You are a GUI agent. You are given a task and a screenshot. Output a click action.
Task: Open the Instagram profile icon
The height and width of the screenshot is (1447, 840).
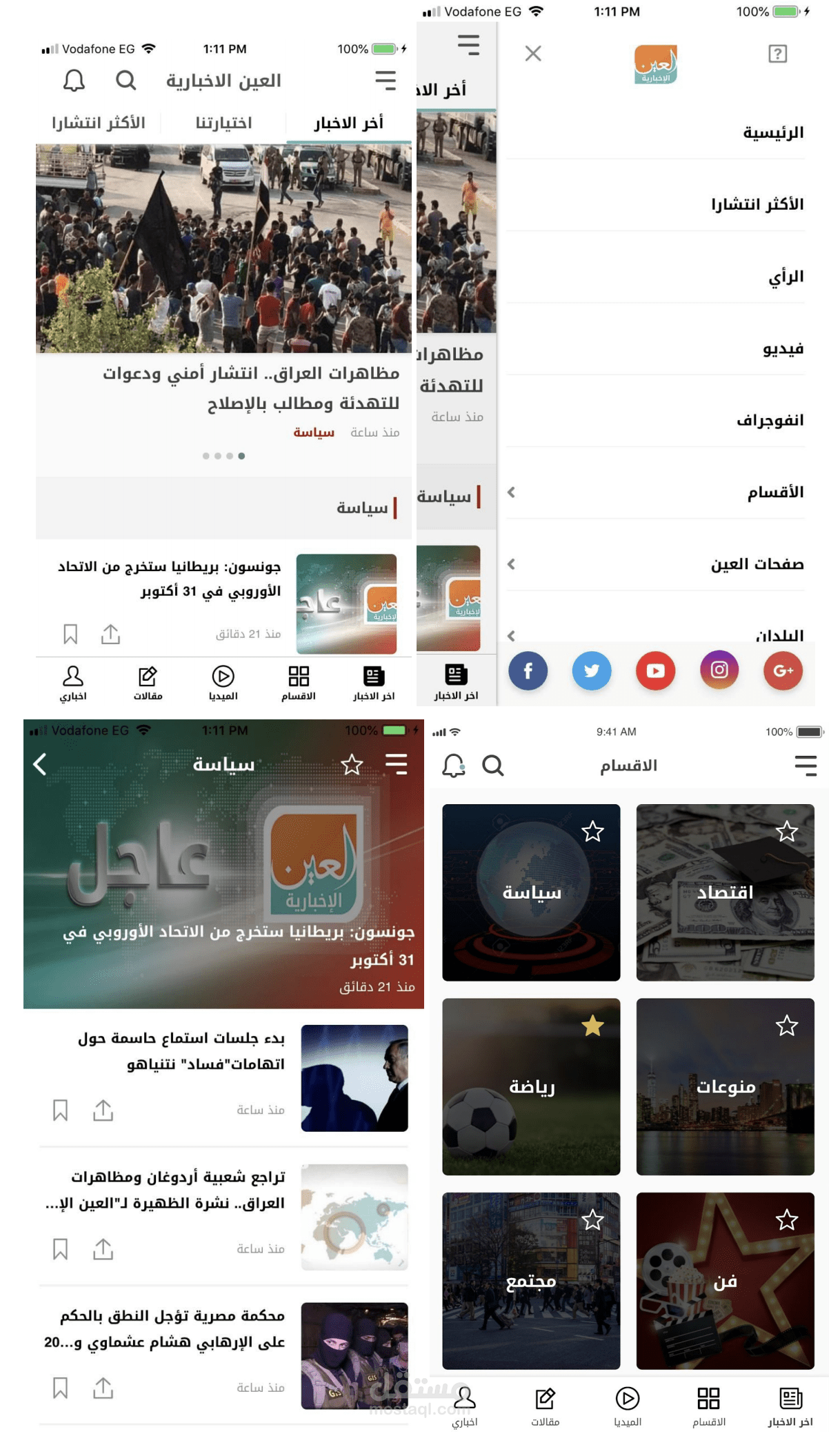719,670
